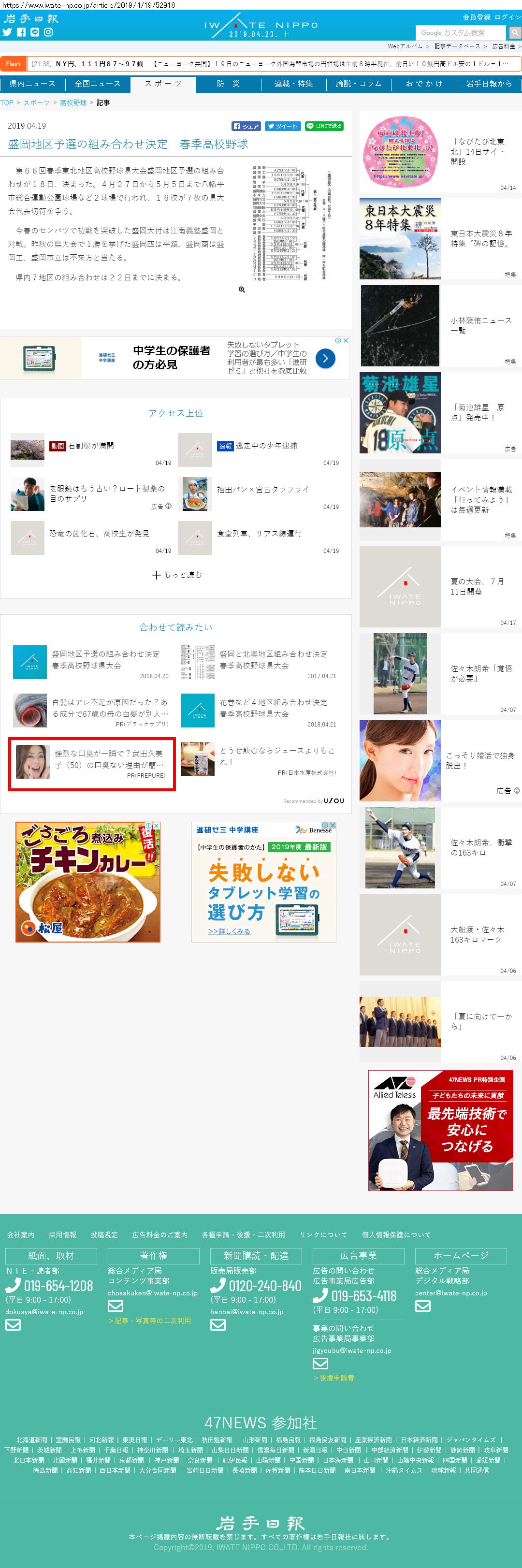Open the Google custom search box

point(460,33)
